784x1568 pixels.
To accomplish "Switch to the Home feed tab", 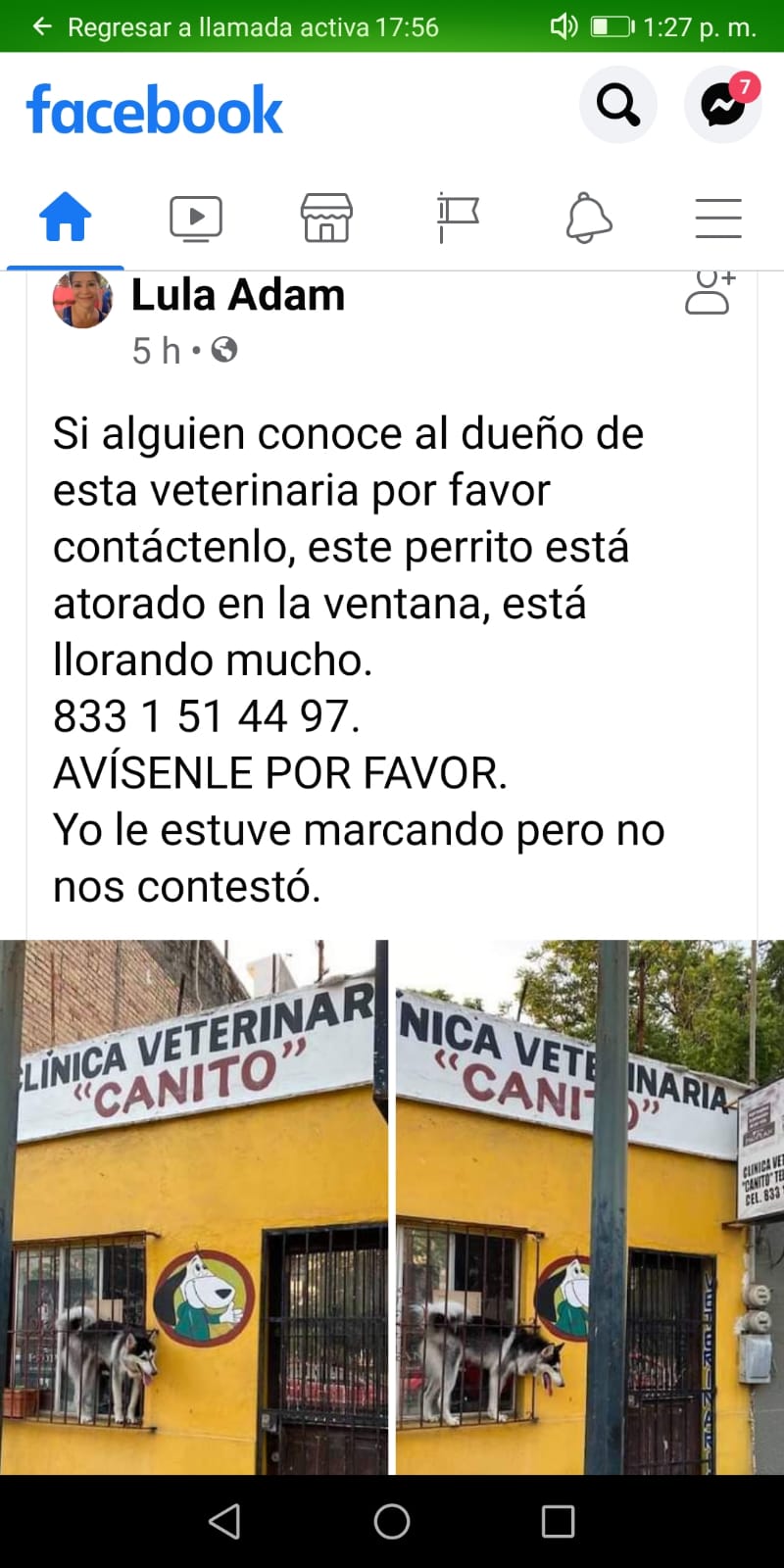I will [65, 218].
